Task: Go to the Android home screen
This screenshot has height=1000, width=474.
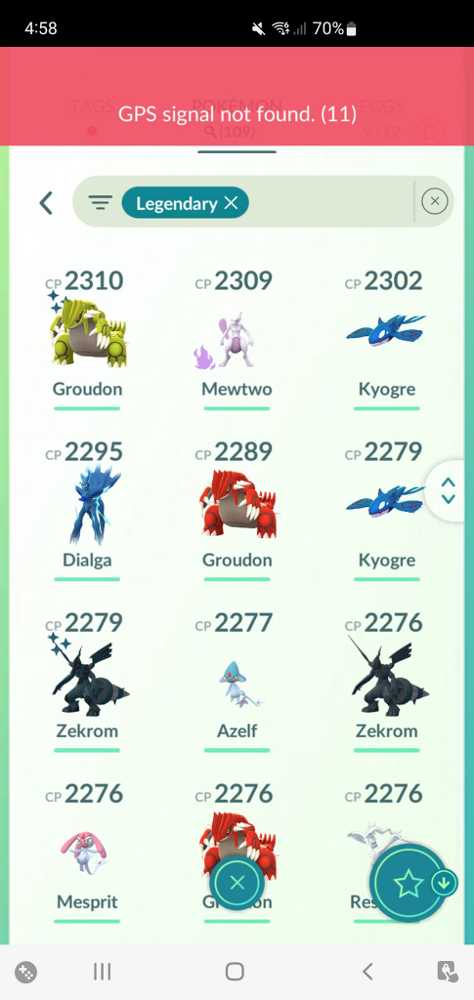Action: [235, 971]
